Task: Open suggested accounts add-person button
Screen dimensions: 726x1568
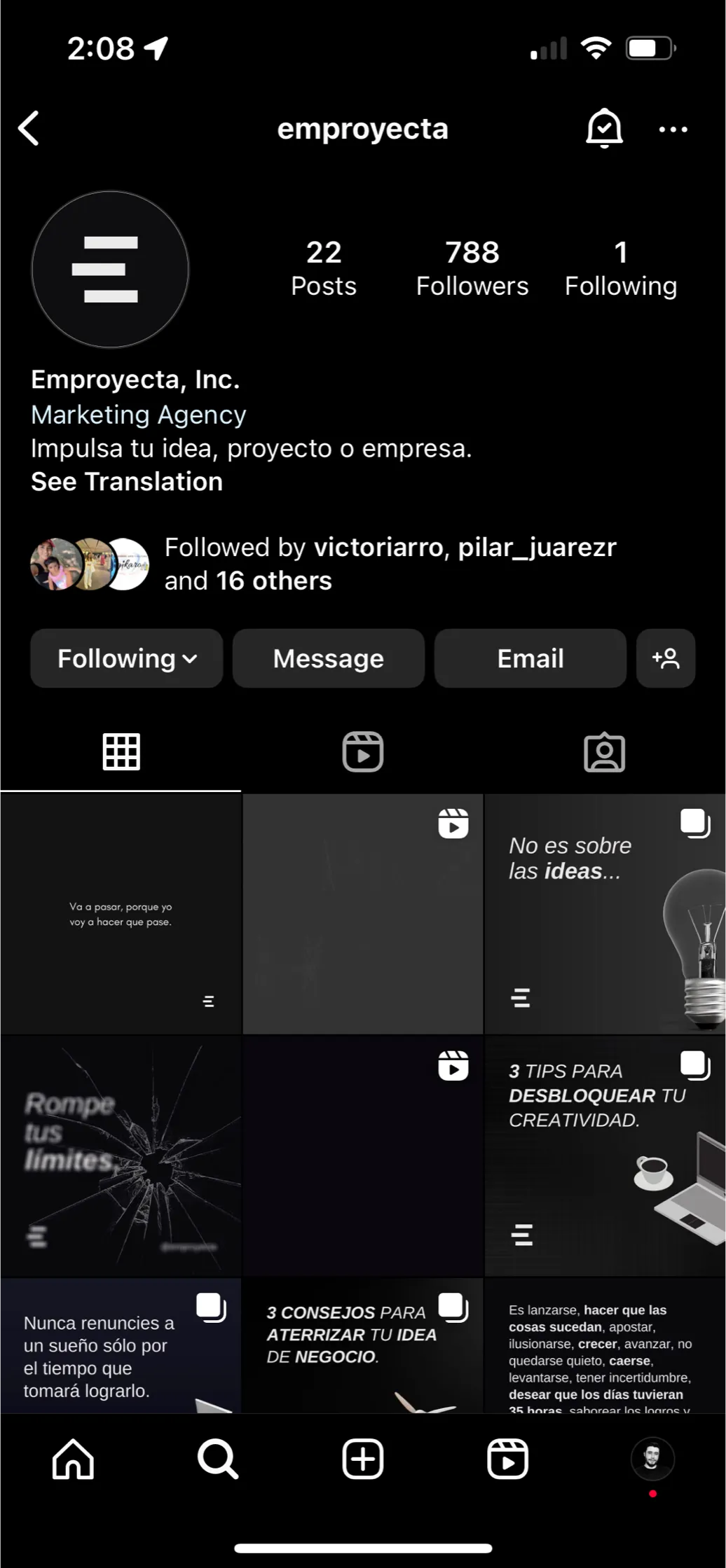Action: tap(665, 658)
